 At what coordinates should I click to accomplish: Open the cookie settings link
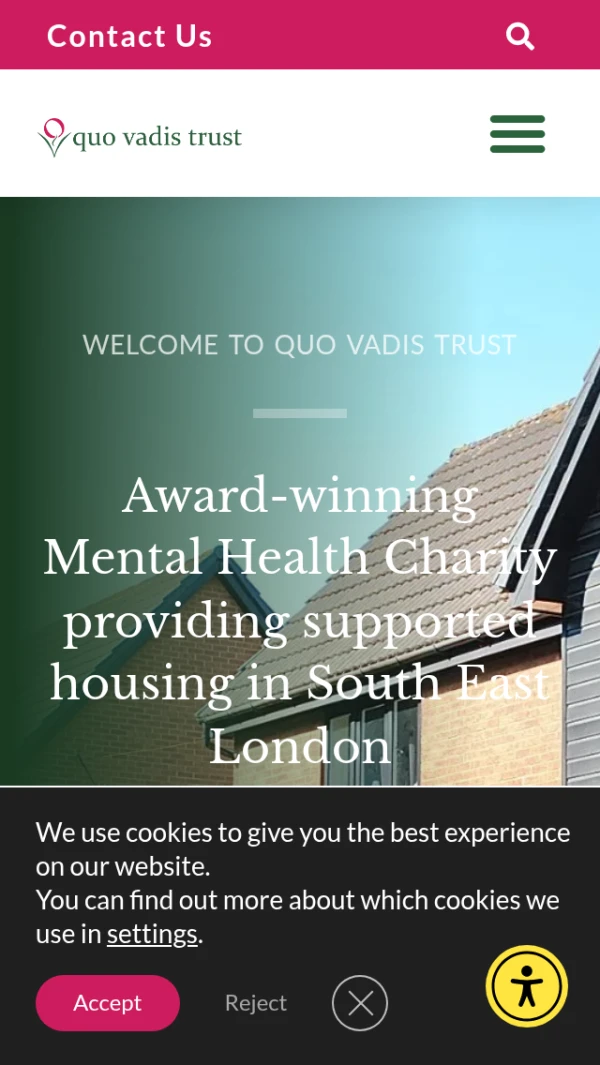(x=152, y=934)
